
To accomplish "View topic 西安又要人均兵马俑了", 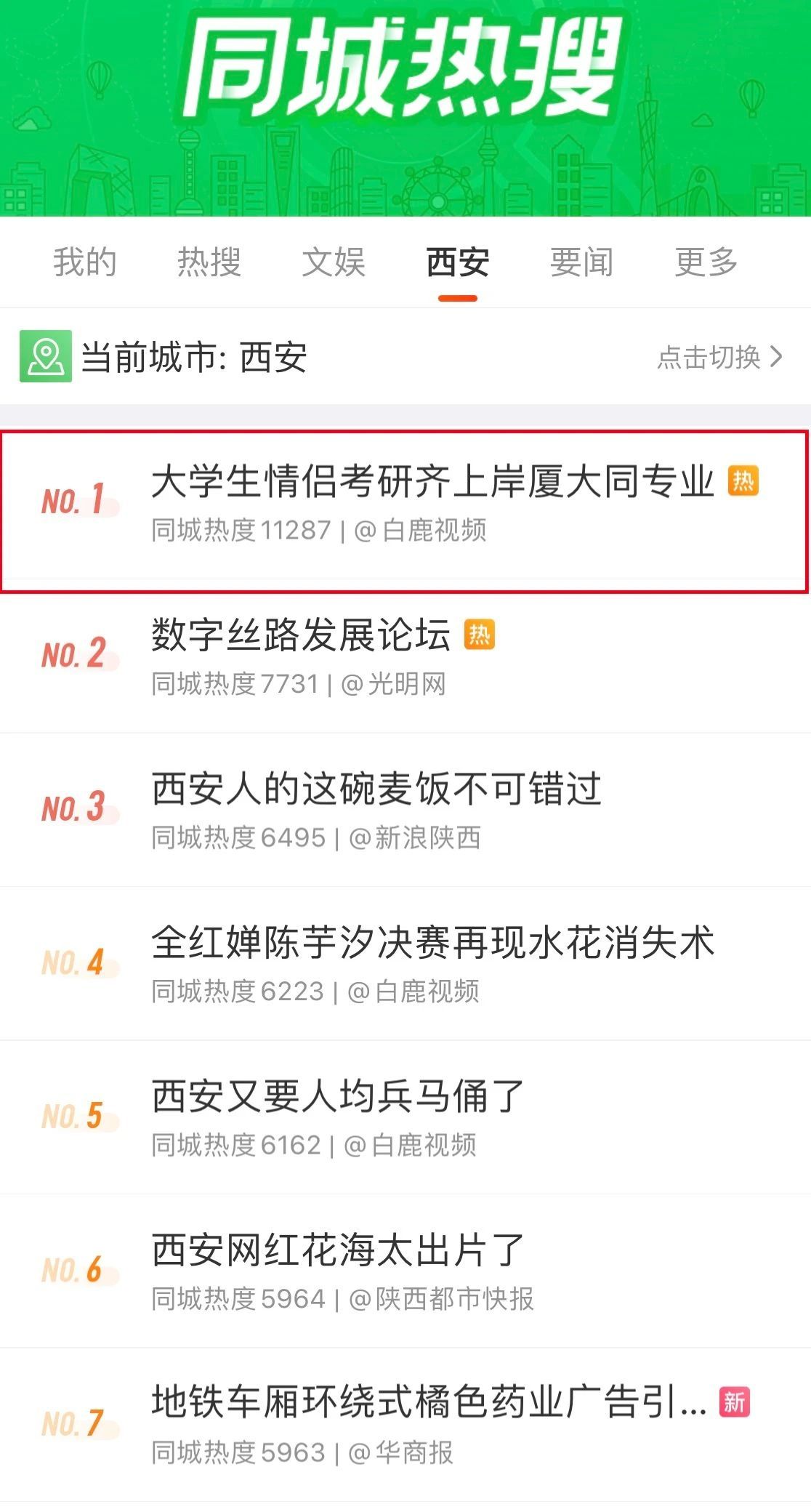I will (338, 1096).
